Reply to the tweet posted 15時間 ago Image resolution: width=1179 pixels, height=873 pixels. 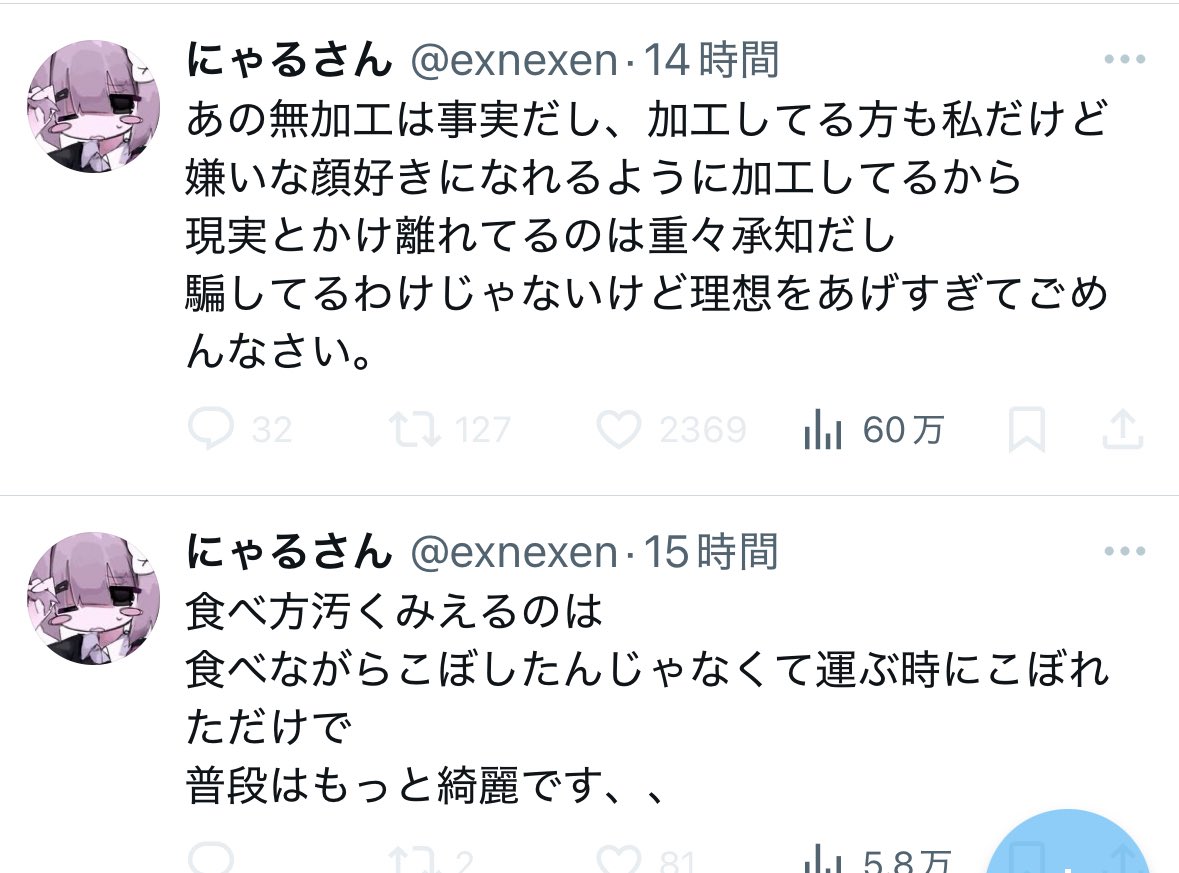[211, 860]
